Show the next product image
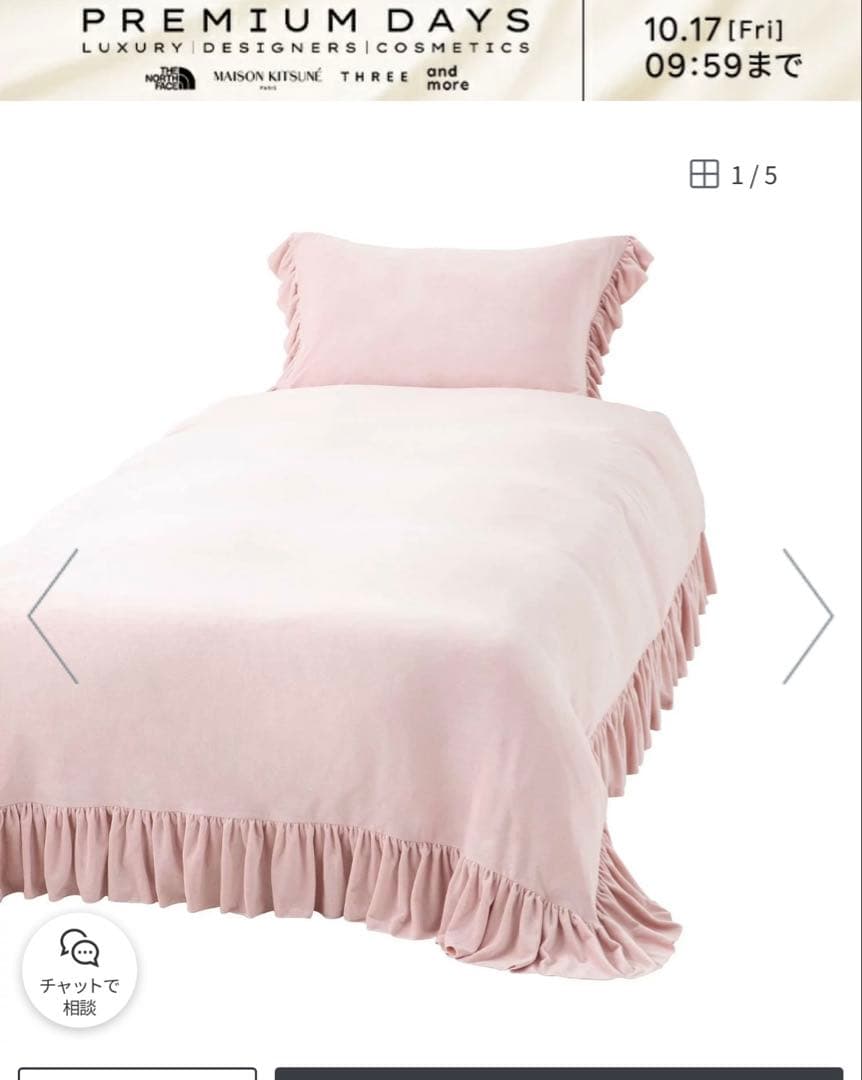The width and height of the screenshot is (862, 1080). click(807, 616)
